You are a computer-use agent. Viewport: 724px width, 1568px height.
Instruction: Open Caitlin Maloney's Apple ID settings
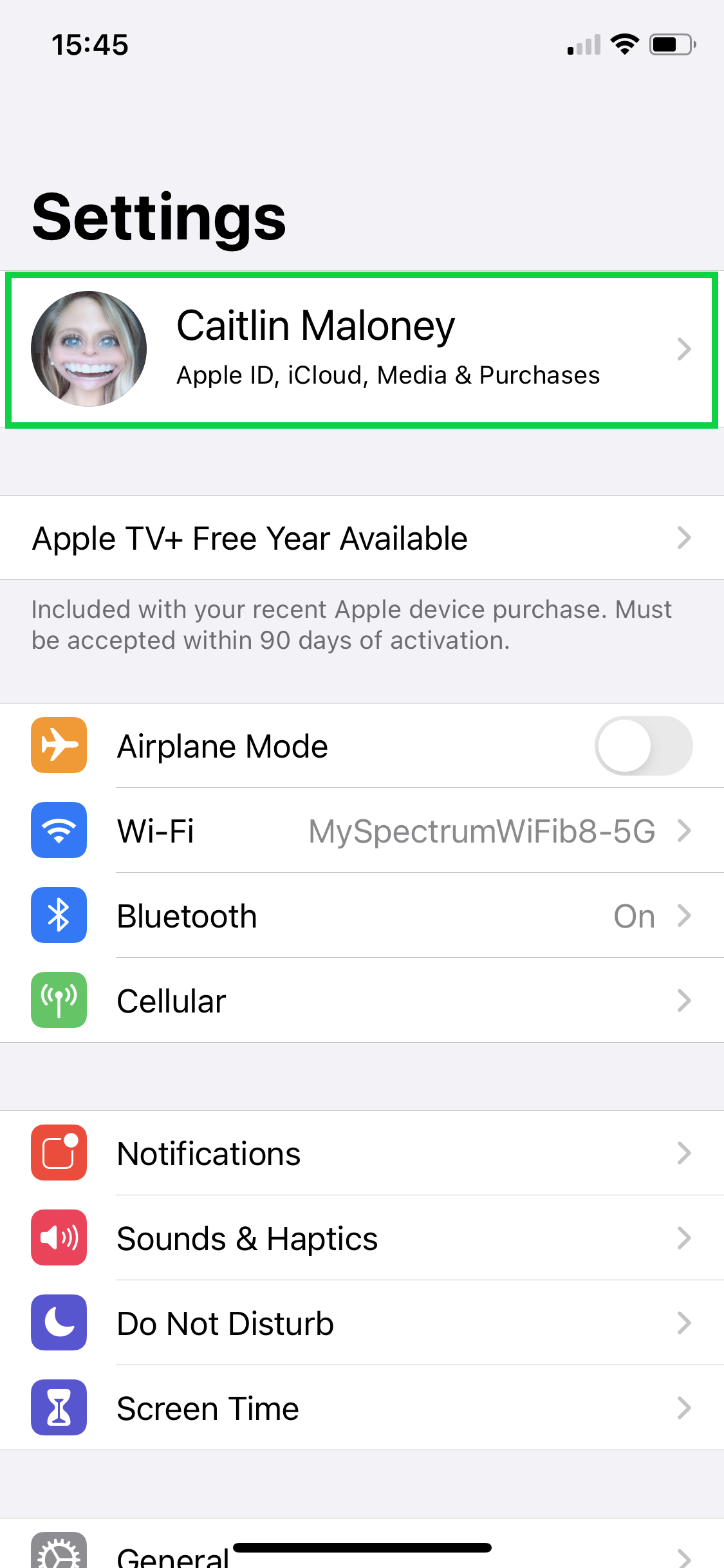point(360,349)
